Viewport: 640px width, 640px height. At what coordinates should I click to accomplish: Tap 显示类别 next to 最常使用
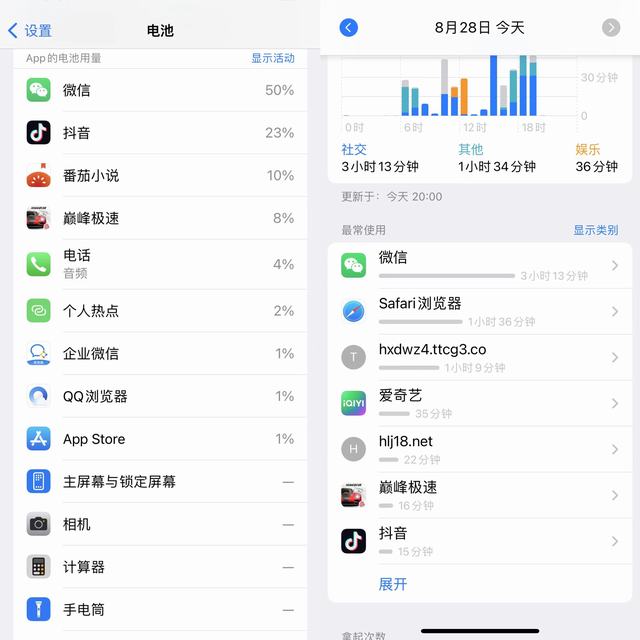click(595, 230)
